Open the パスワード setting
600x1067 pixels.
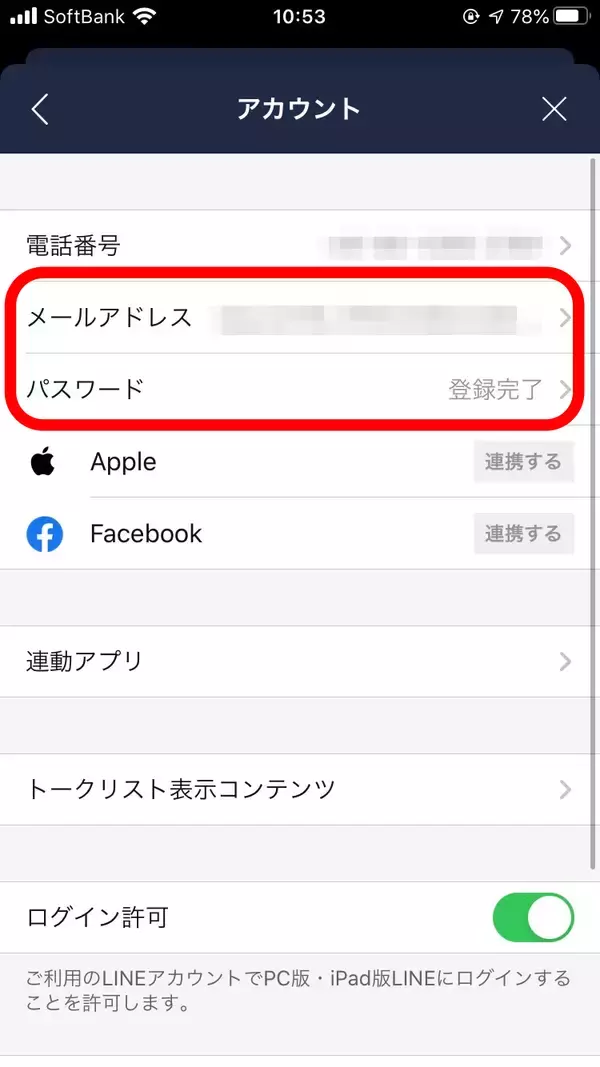coord(298,389)
